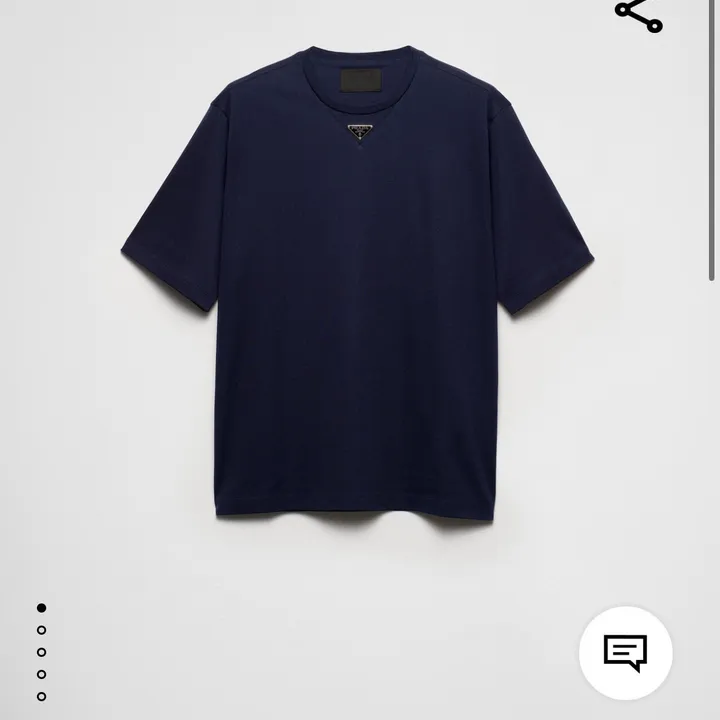Select the last image indicator dot

coord(41,696)
